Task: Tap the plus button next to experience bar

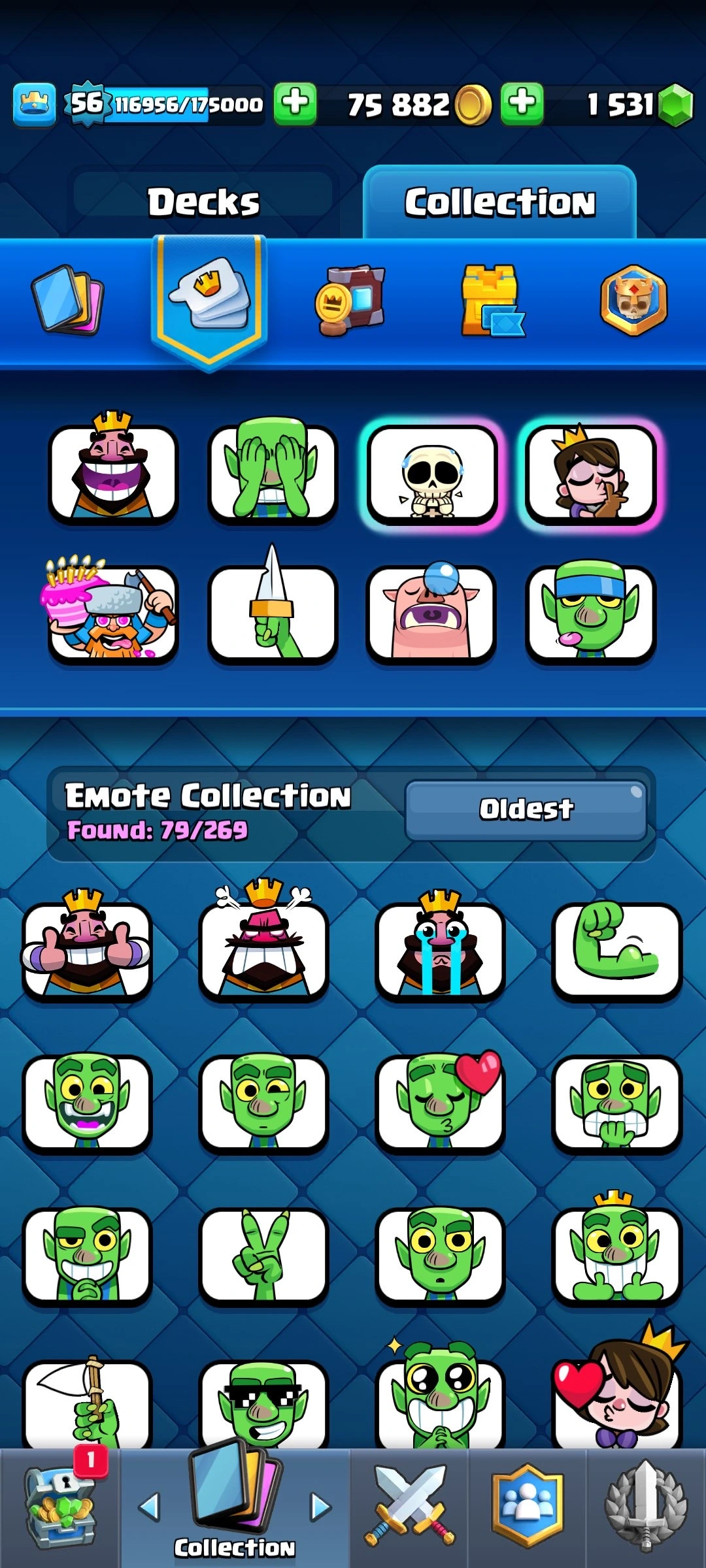Action: [295, 103]
